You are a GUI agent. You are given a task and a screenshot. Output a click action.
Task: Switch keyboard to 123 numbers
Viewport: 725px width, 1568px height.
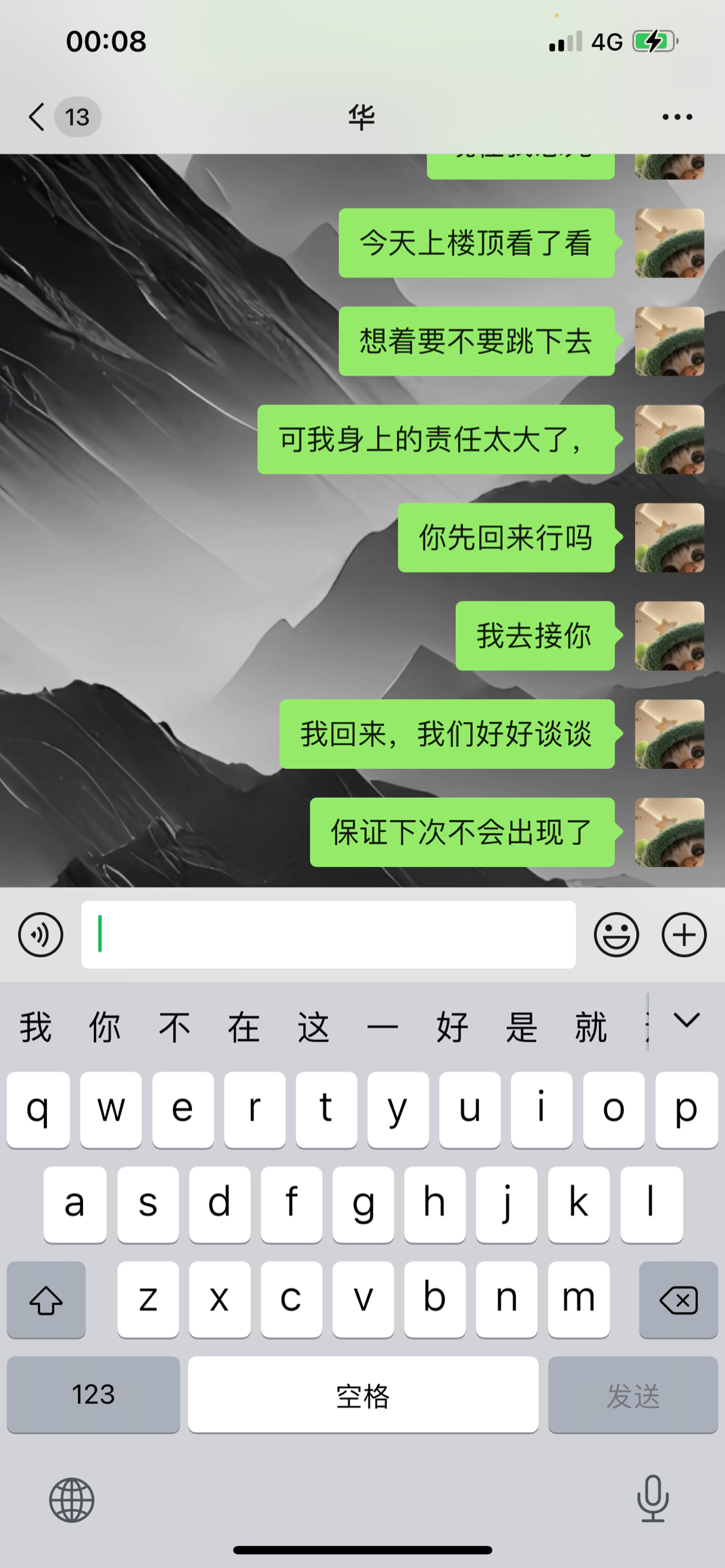[93, 1395]
